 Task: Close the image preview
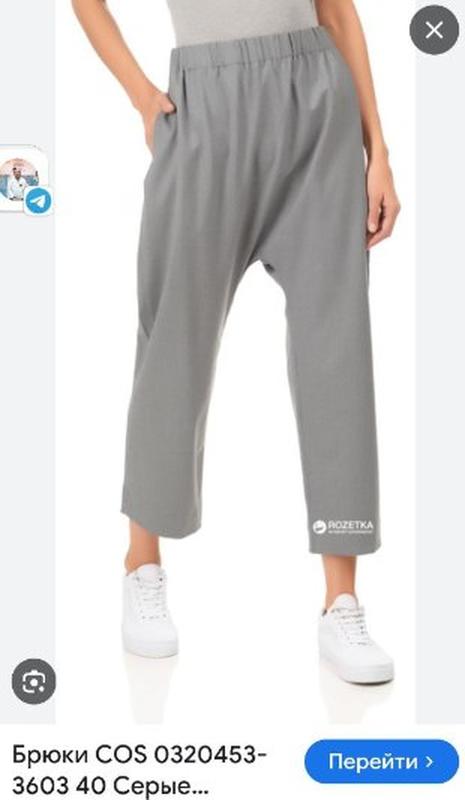[x=434, y=30]
